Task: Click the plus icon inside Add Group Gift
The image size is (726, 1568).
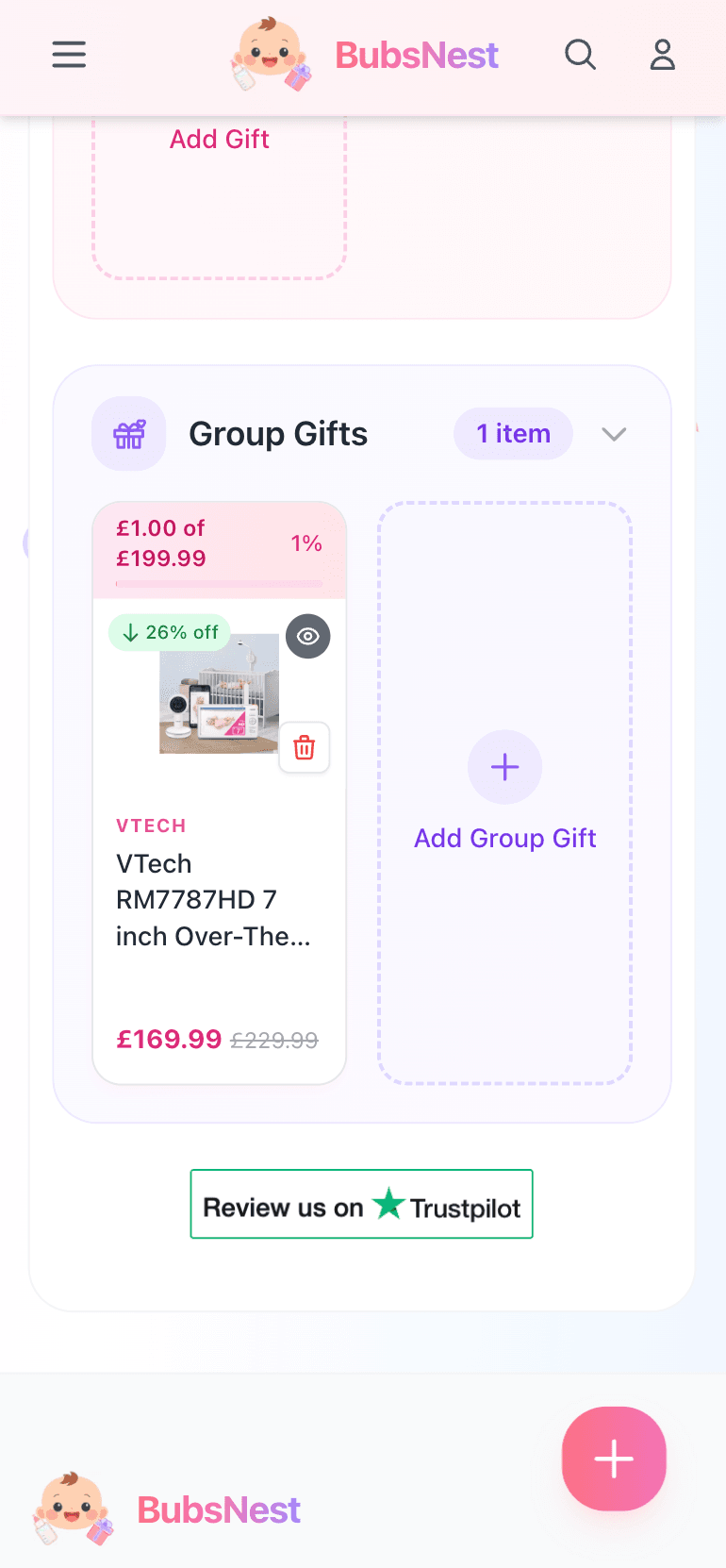Action: 504,766
